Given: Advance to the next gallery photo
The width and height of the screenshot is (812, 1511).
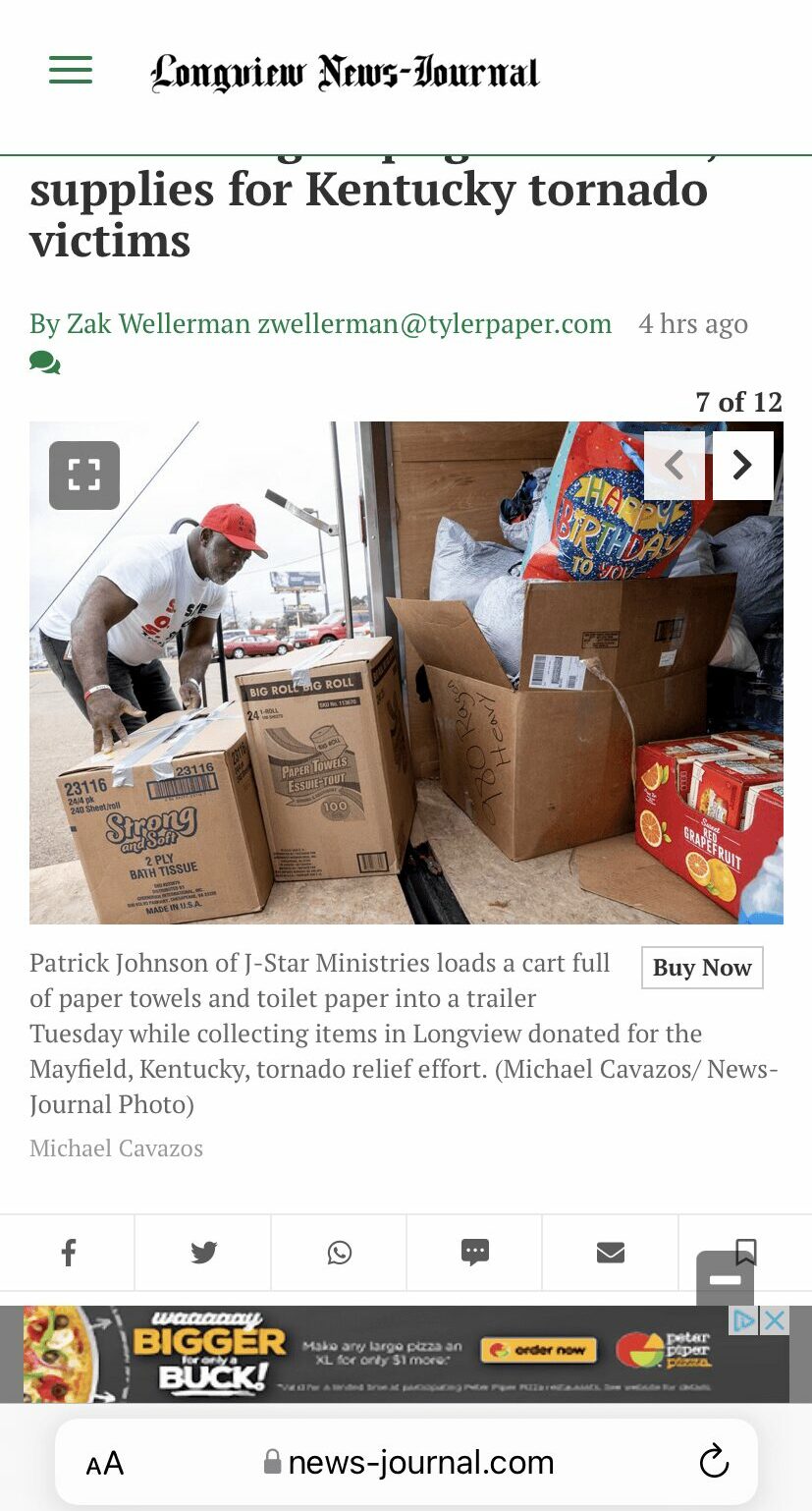Looking at the screenshot, I should 742,465.
